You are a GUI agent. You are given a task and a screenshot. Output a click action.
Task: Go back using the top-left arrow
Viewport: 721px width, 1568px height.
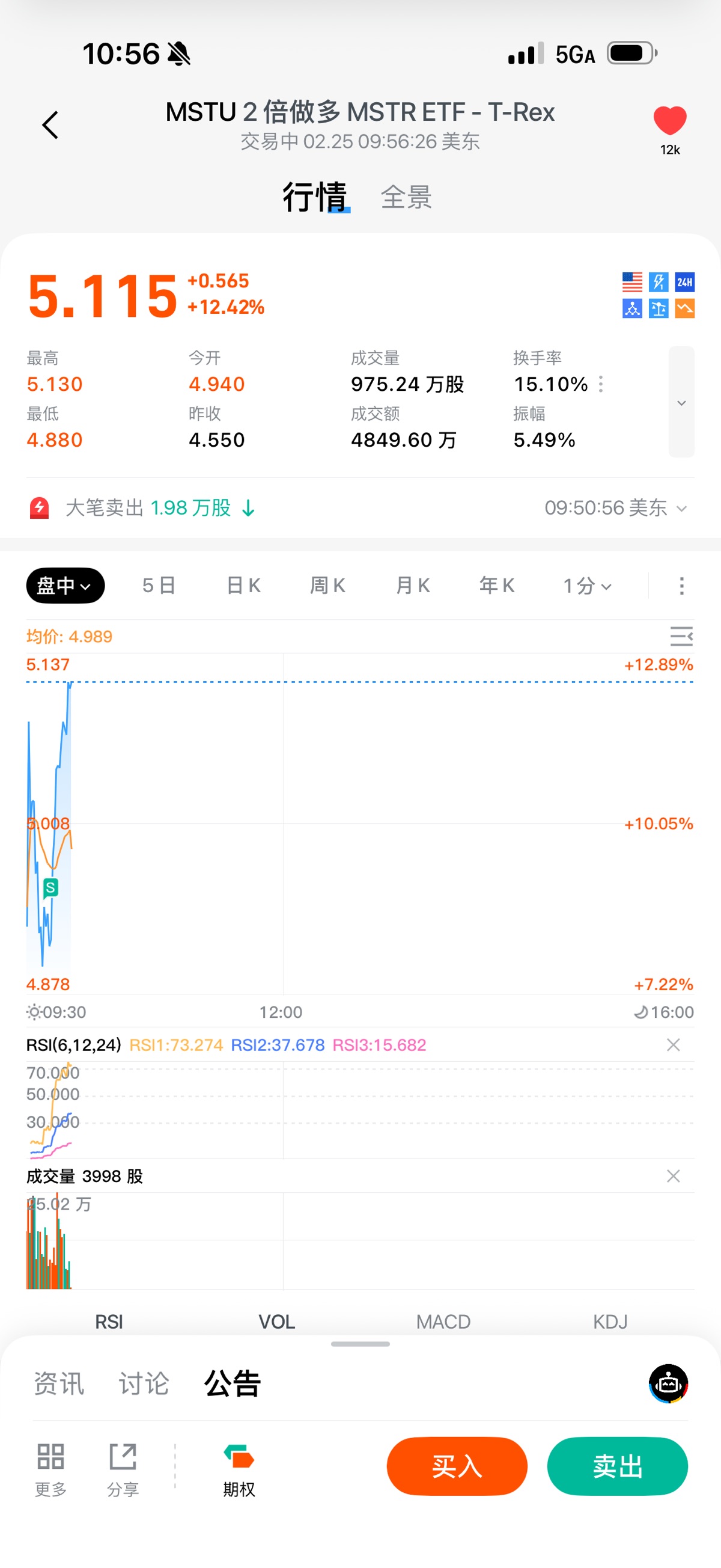[50, 125]
